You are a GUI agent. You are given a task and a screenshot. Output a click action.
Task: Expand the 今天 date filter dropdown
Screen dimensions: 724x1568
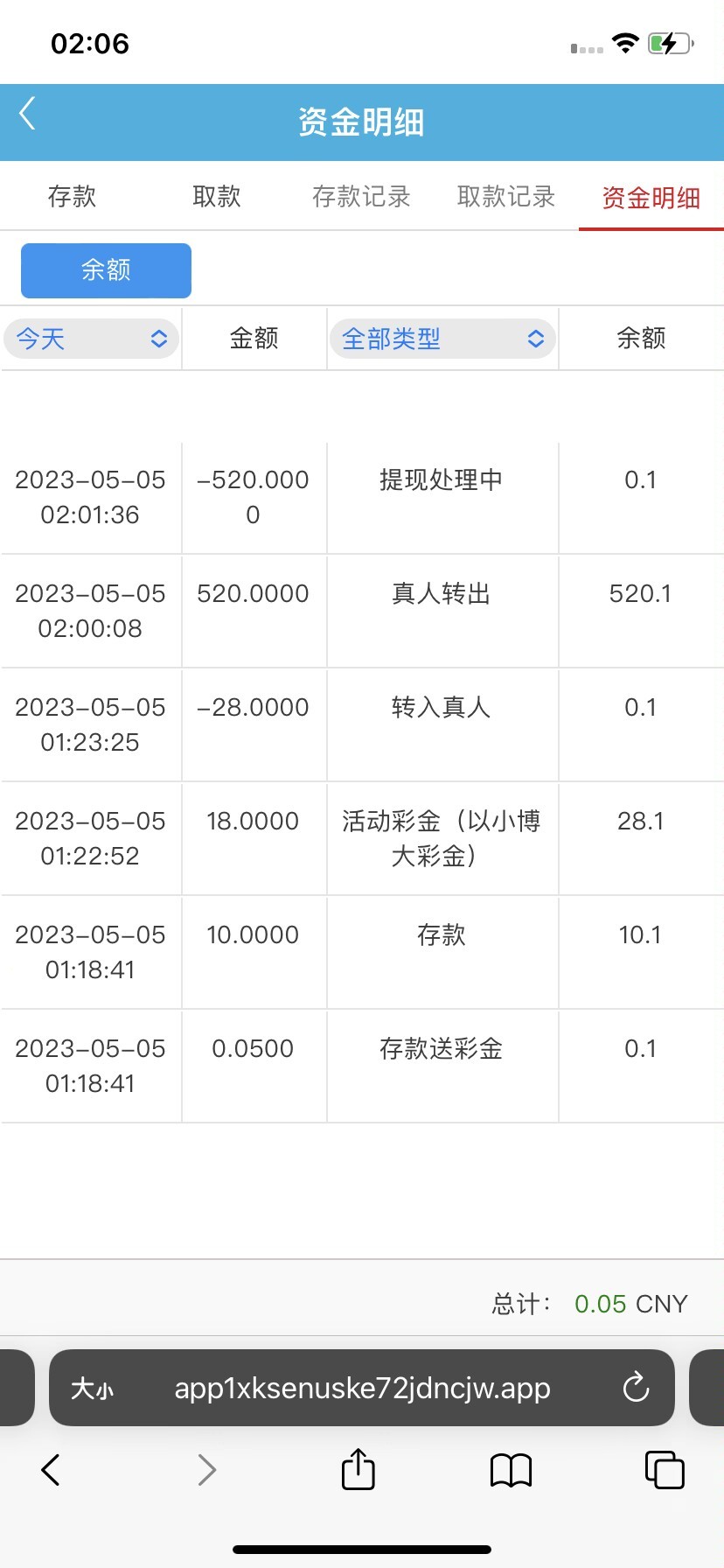(92, 339)
